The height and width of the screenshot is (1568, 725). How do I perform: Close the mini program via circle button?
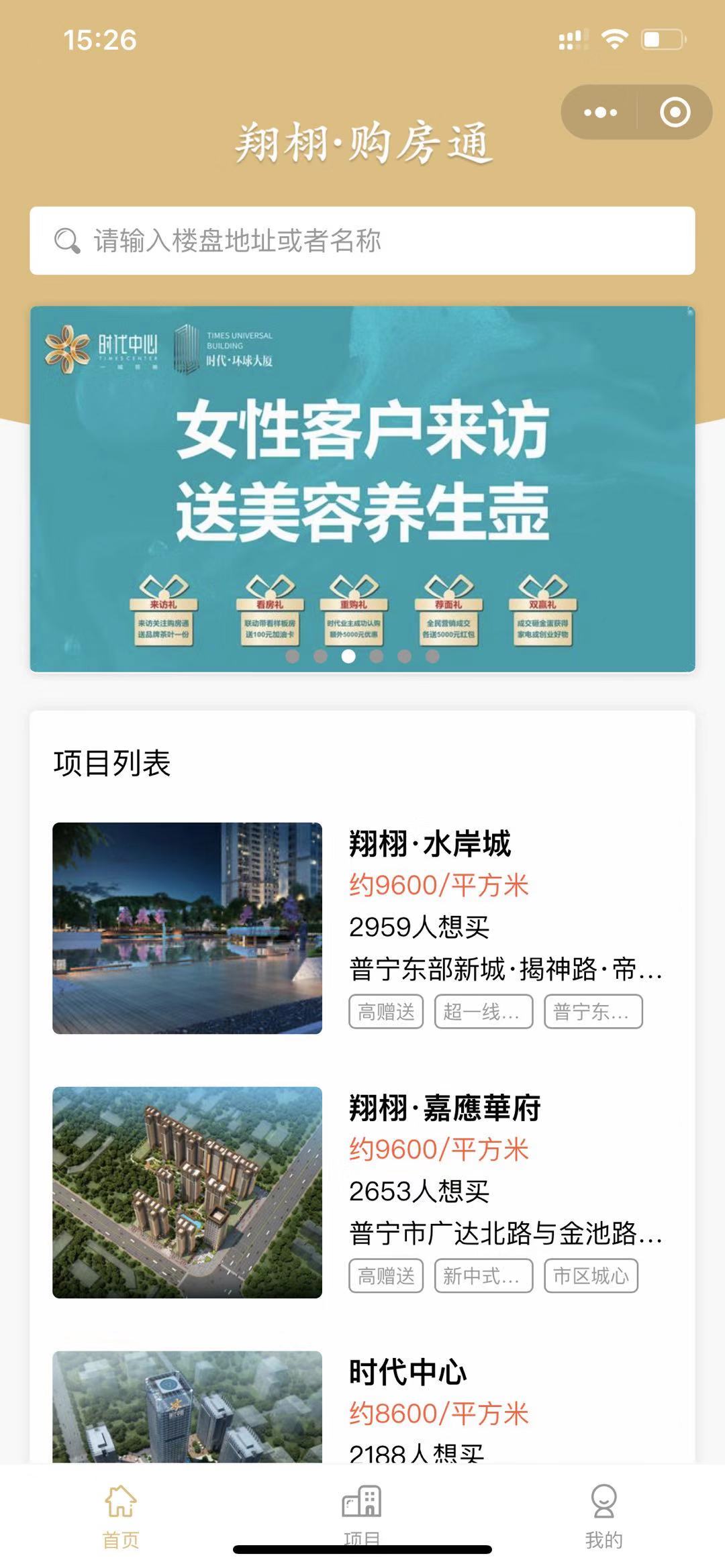(x=675, y=112)
